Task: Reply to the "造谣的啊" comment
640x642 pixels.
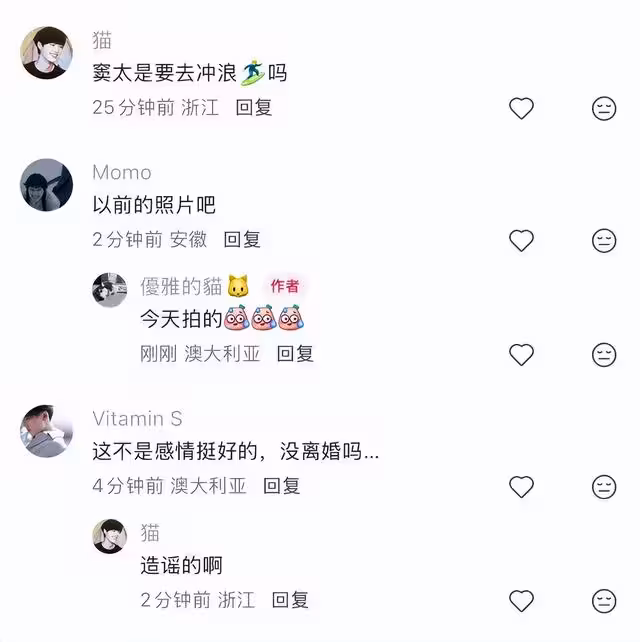Action: tap(290, 600)
